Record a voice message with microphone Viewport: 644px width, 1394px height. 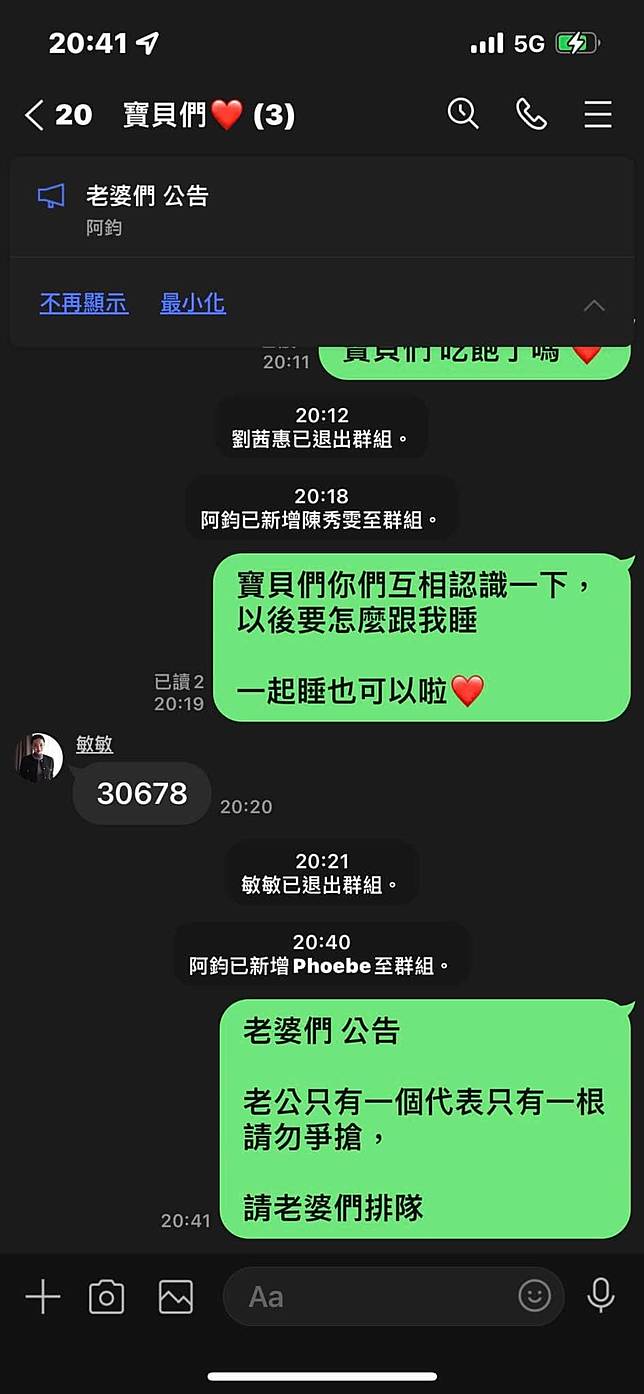tap(601, 1296)
